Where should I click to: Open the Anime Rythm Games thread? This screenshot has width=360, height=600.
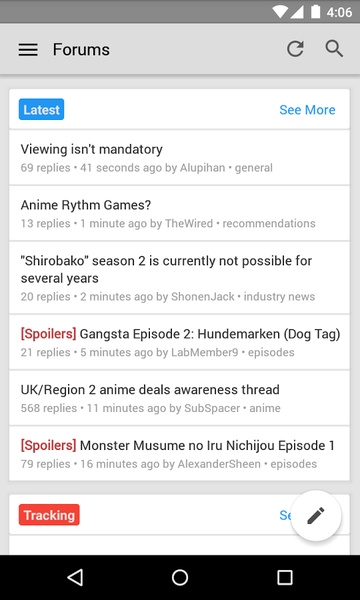point(179,214)
